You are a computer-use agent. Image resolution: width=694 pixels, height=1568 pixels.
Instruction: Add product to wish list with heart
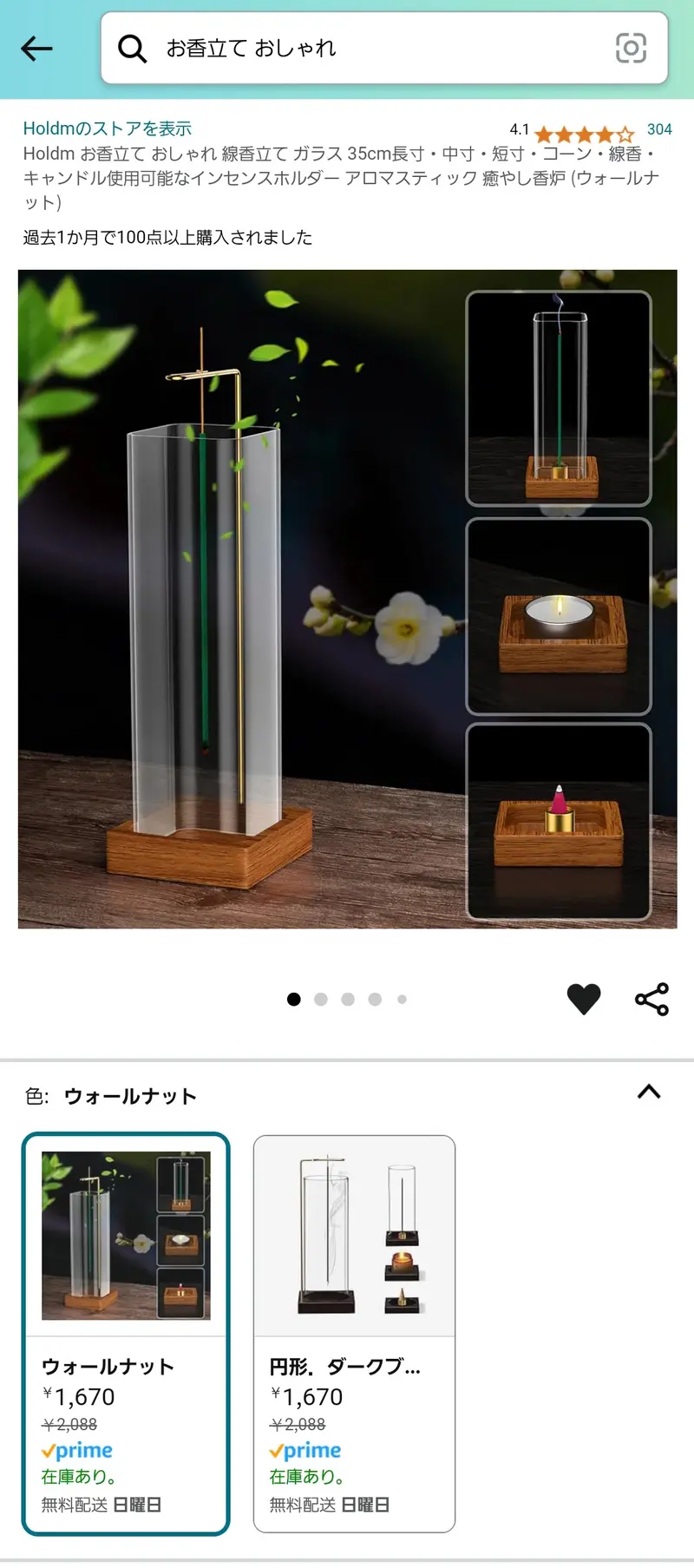pos(584,999)
